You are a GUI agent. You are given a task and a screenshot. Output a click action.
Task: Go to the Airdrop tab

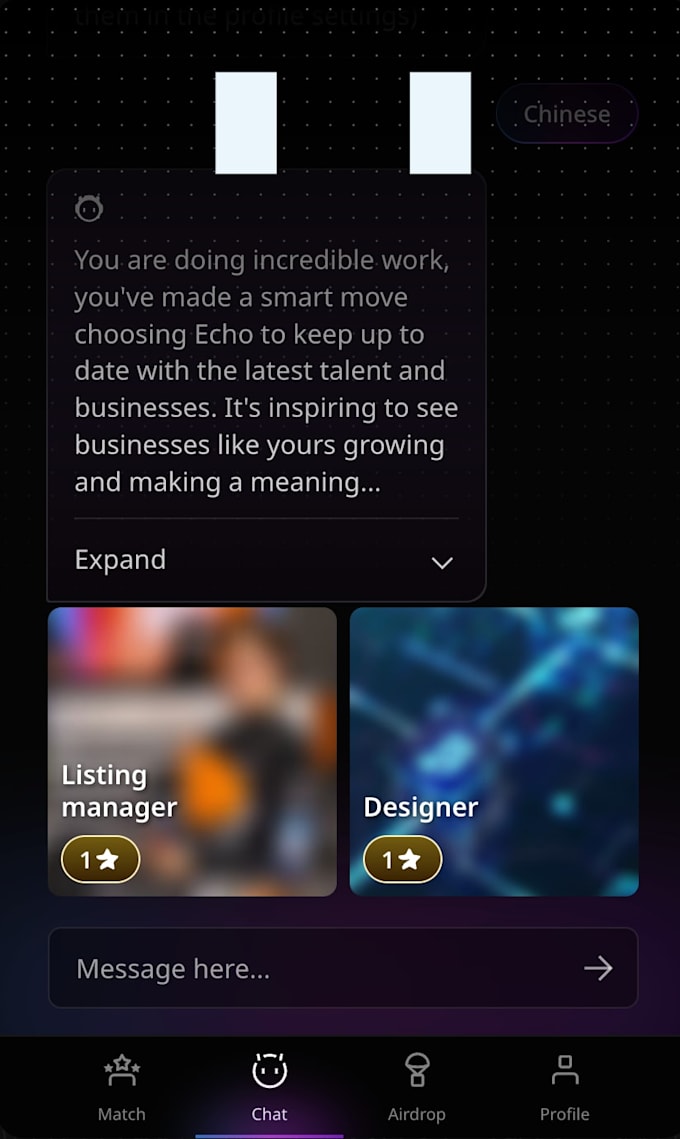417,1087
